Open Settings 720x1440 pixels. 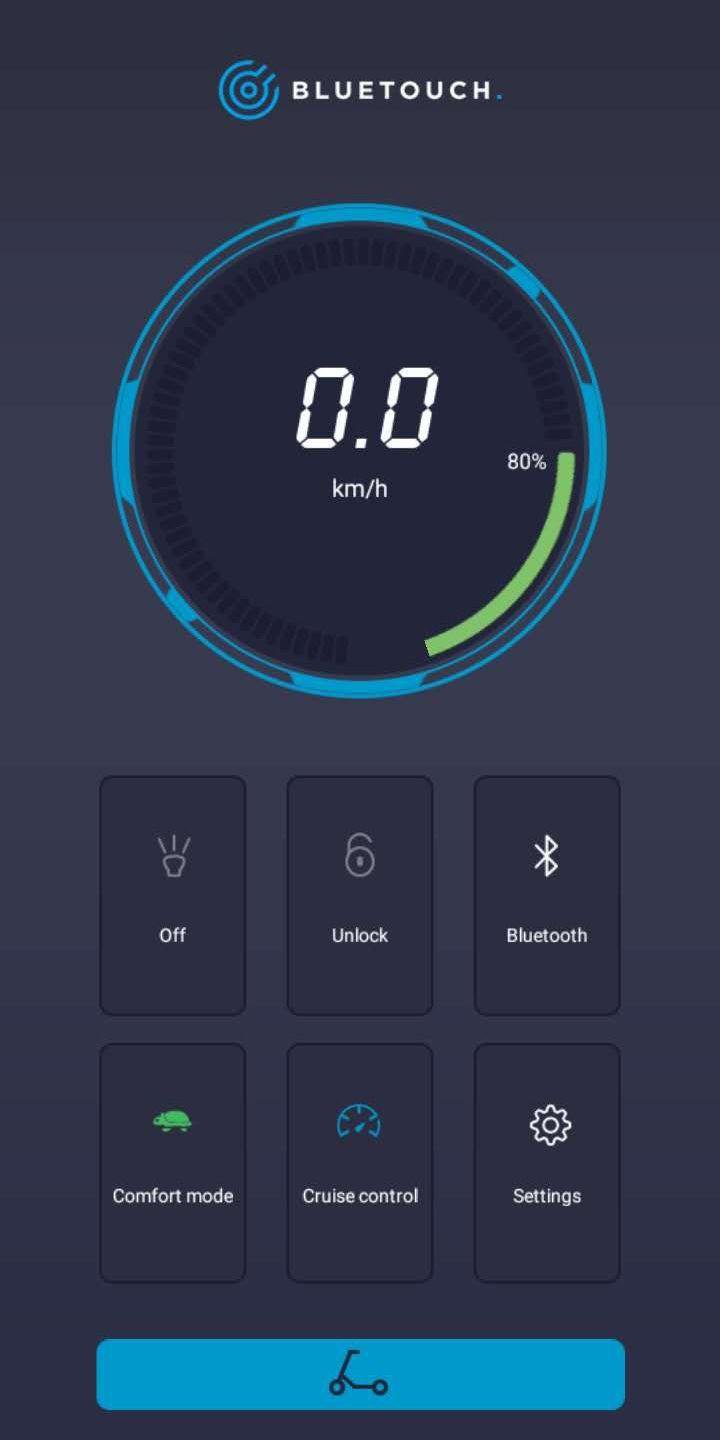(x=547, y=1162)
